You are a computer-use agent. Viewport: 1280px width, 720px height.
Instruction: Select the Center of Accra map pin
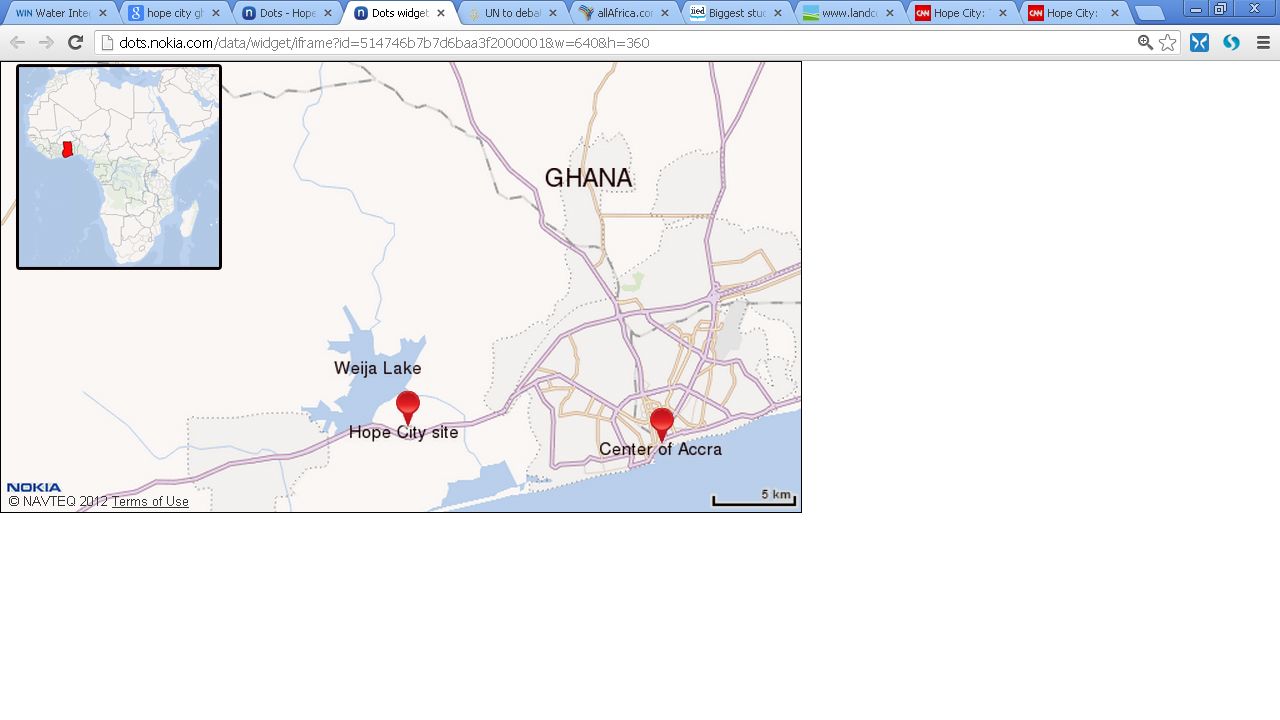[661, 423]
